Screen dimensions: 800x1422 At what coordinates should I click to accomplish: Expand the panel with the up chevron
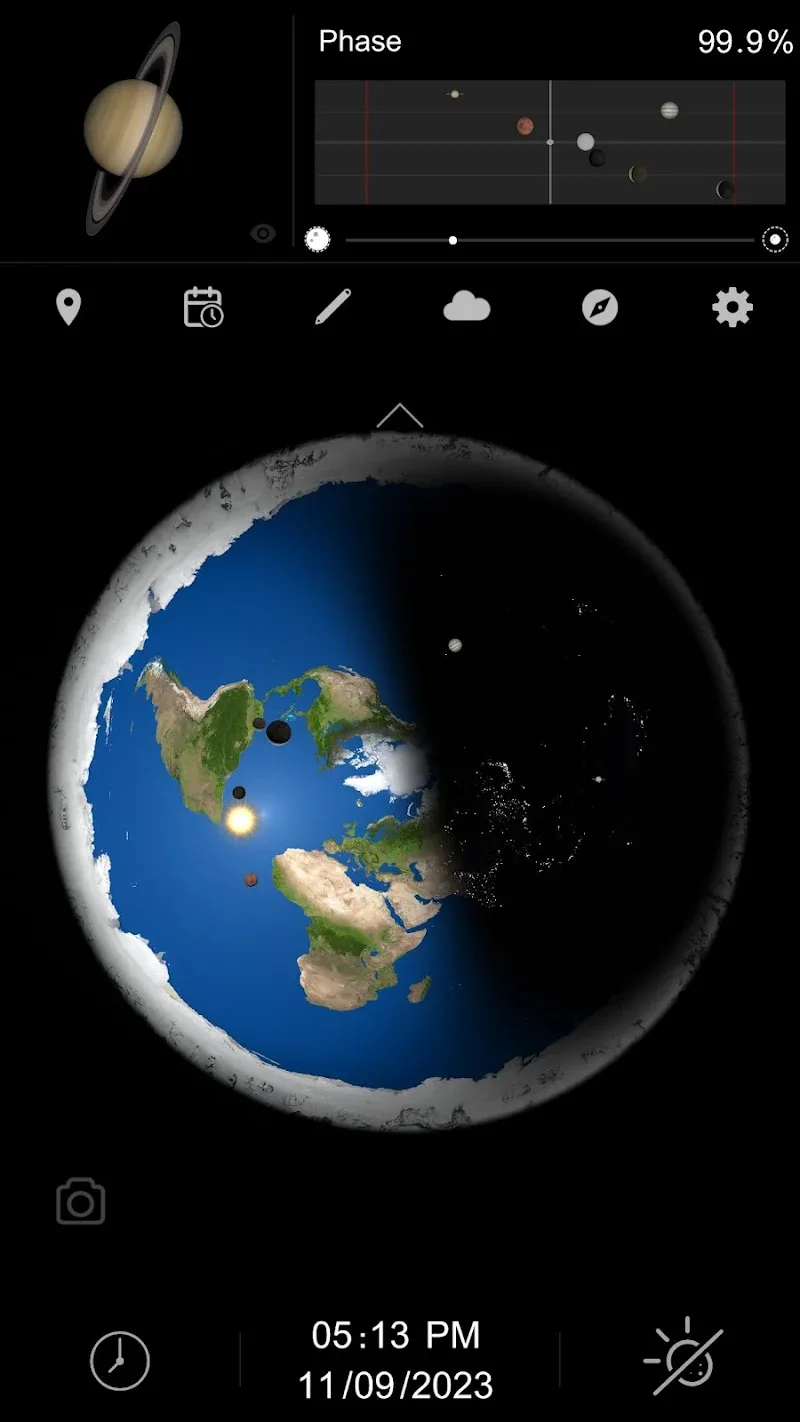(399, 416)
